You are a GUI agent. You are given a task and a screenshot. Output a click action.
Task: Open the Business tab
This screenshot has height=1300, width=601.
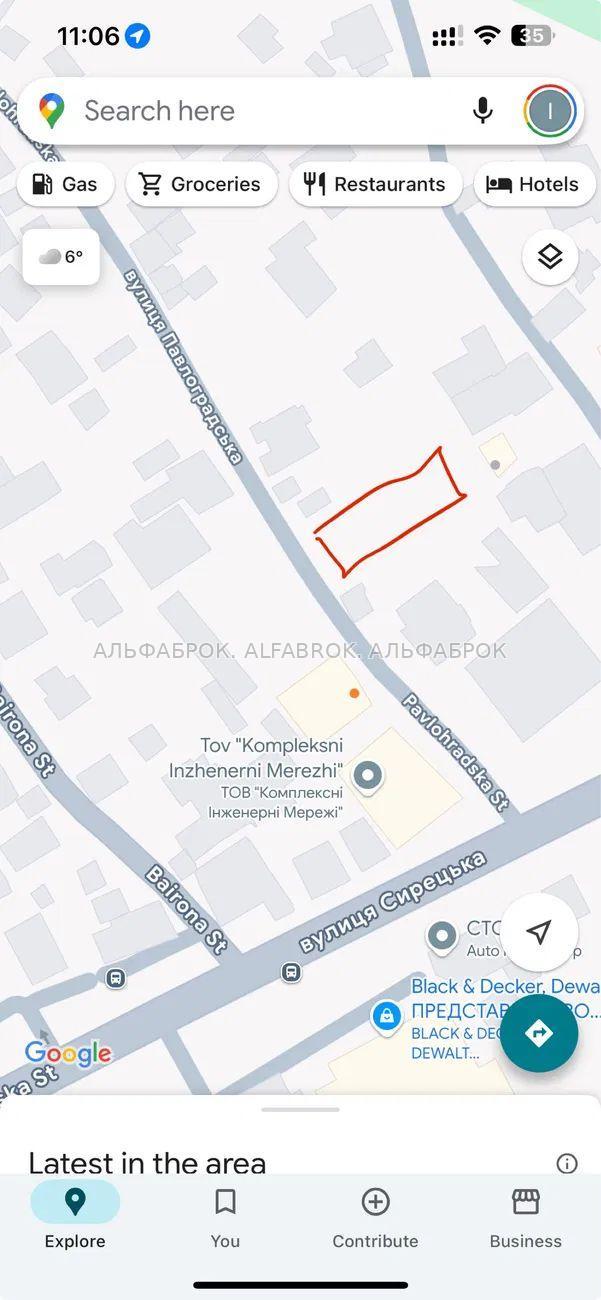click(x=525, y=1218)
